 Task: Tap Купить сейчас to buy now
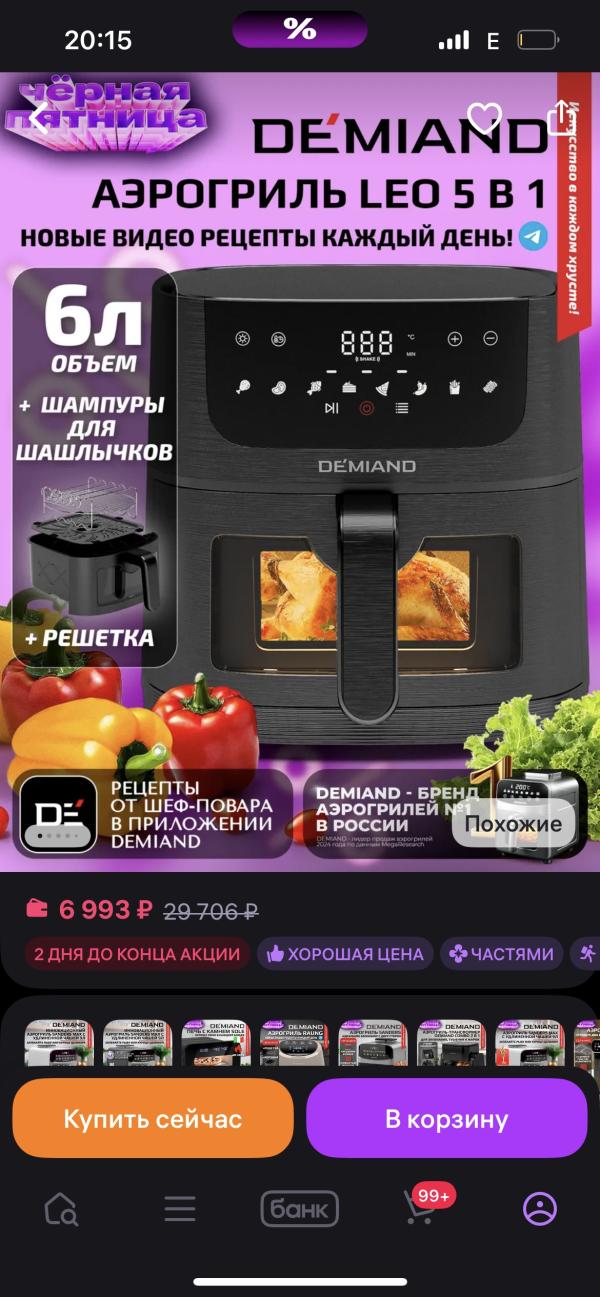coord(153,1118)
